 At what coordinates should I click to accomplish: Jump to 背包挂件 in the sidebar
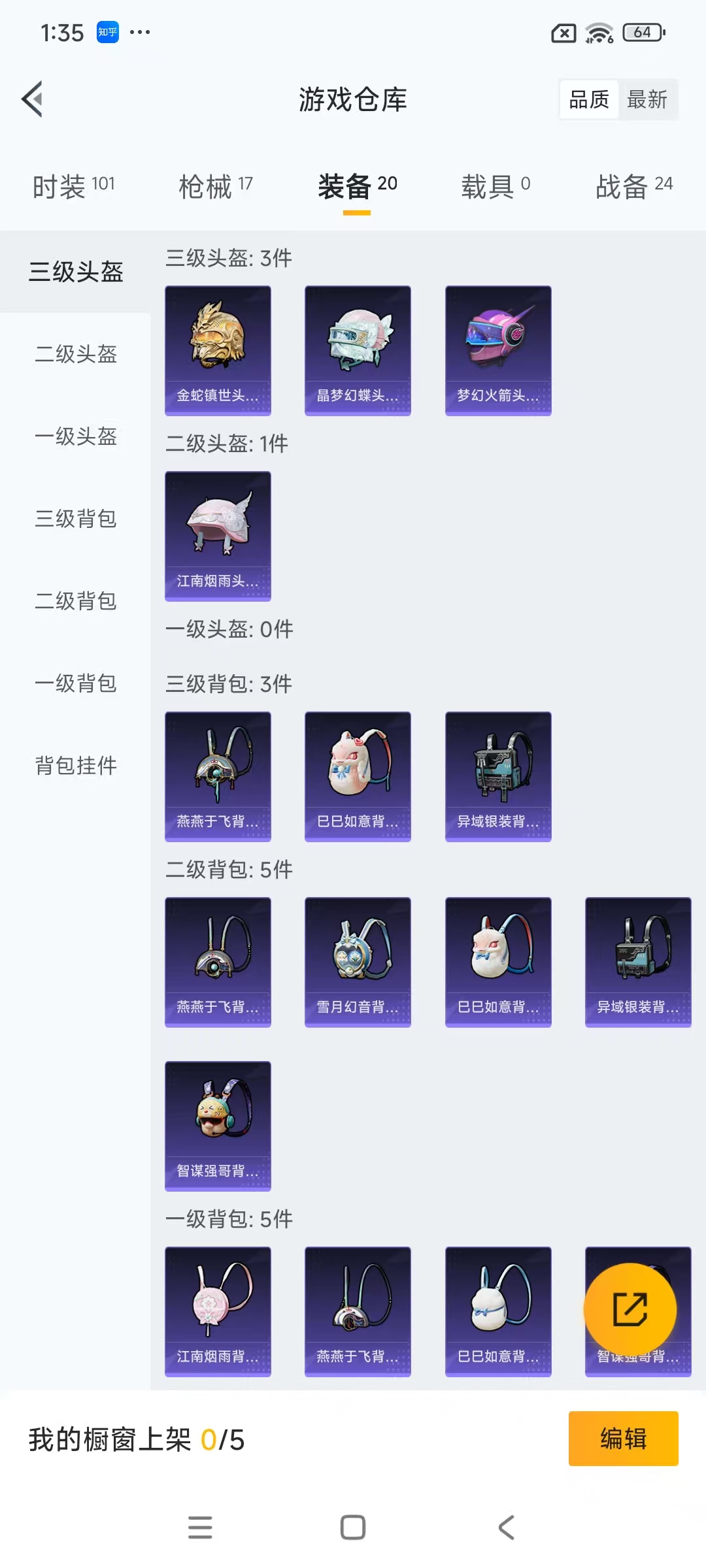[76, 766]
